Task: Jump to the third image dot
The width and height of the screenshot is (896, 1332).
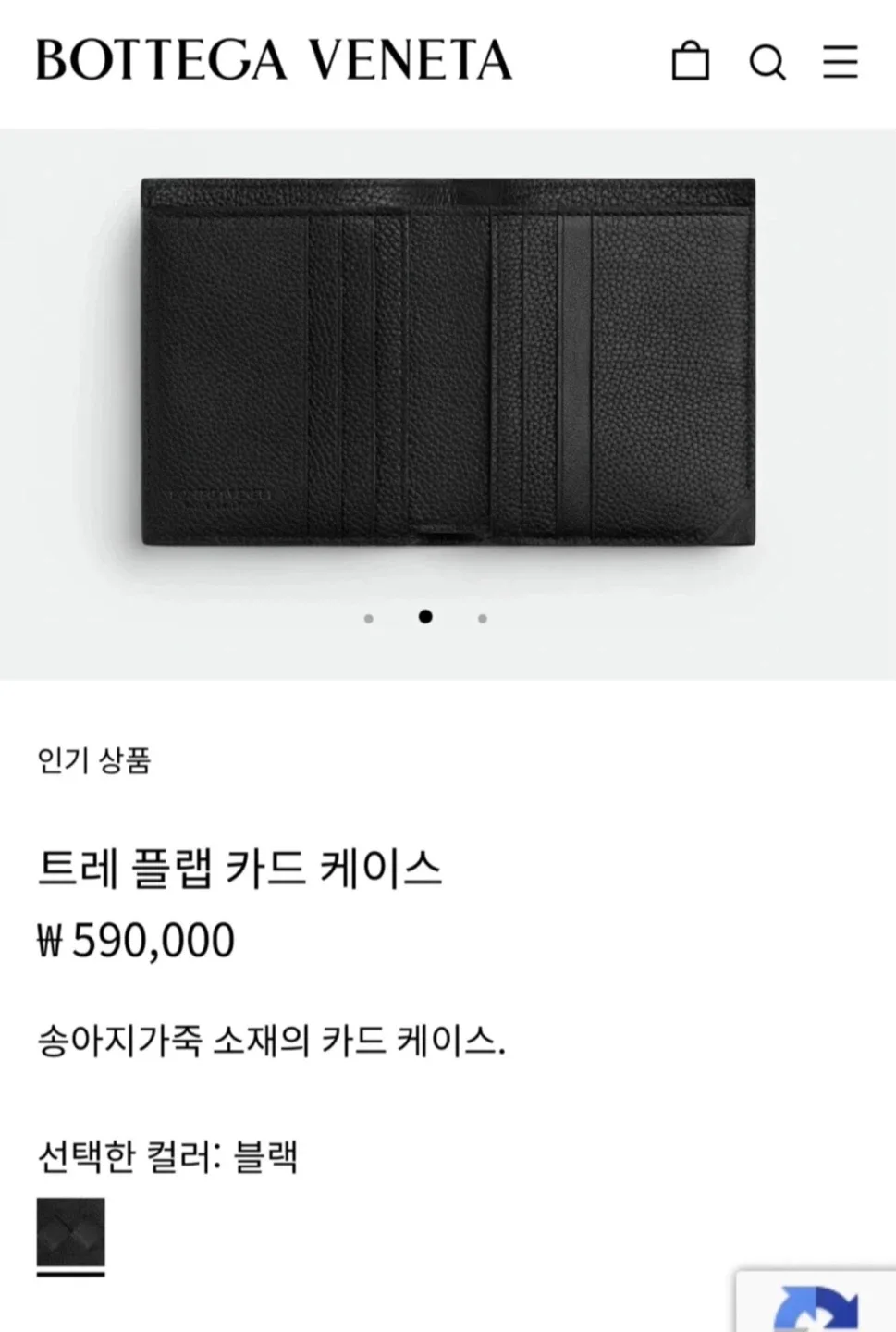Action: coord(482,618)
